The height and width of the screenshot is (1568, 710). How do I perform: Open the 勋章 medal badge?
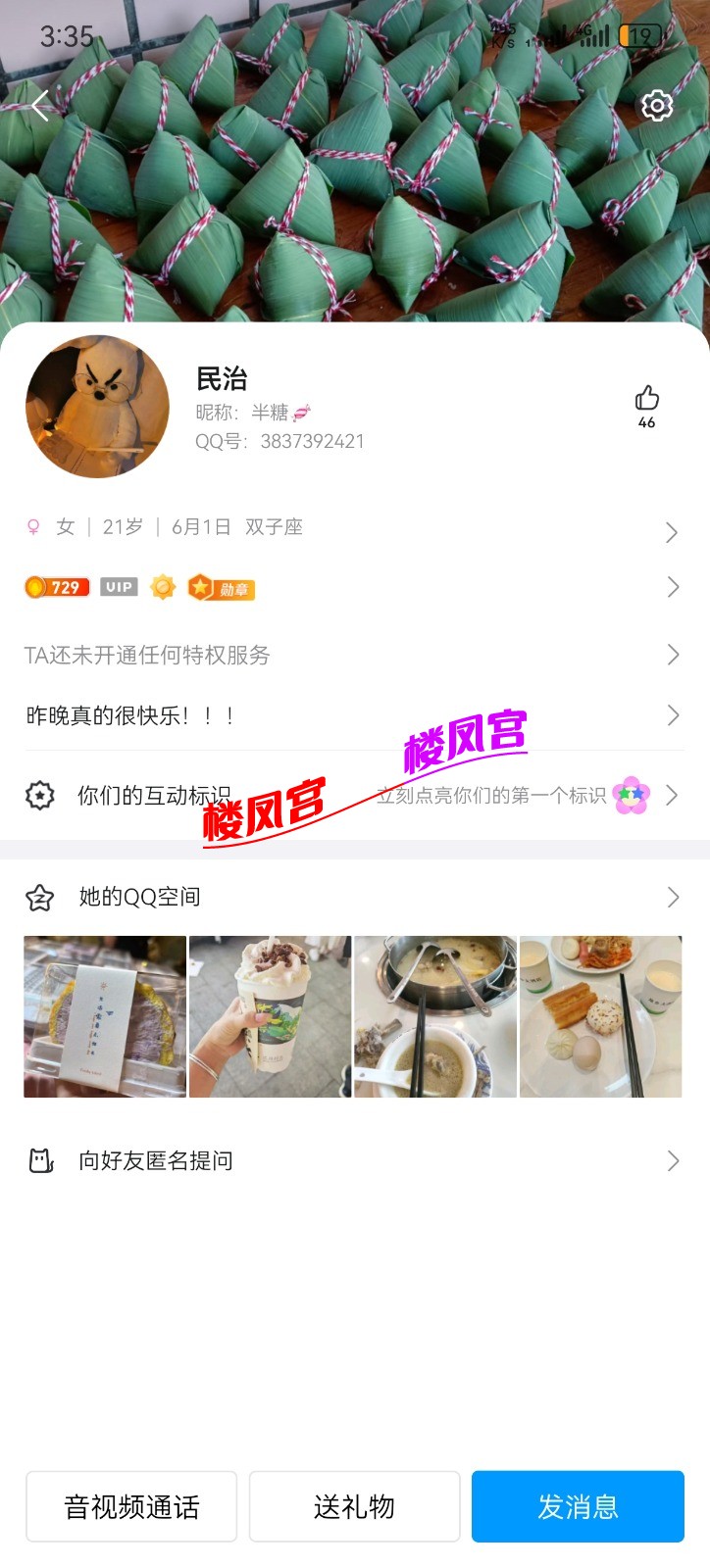pos(222,588)
